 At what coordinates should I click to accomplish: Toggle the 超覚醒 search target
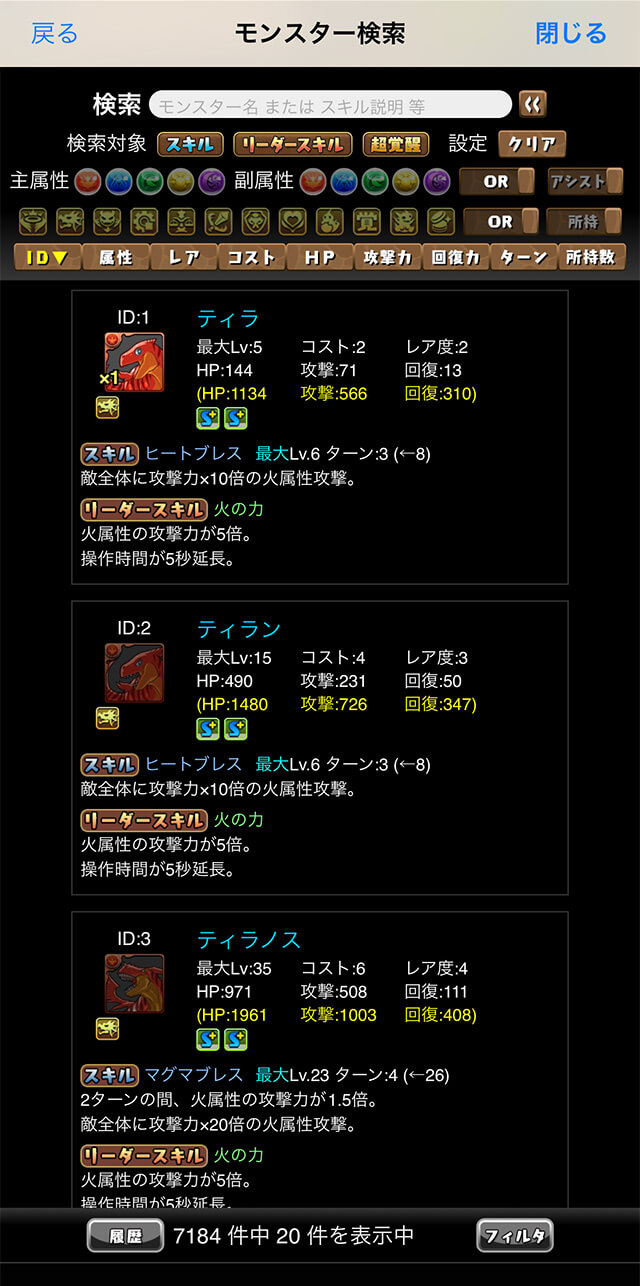[396, 143]
